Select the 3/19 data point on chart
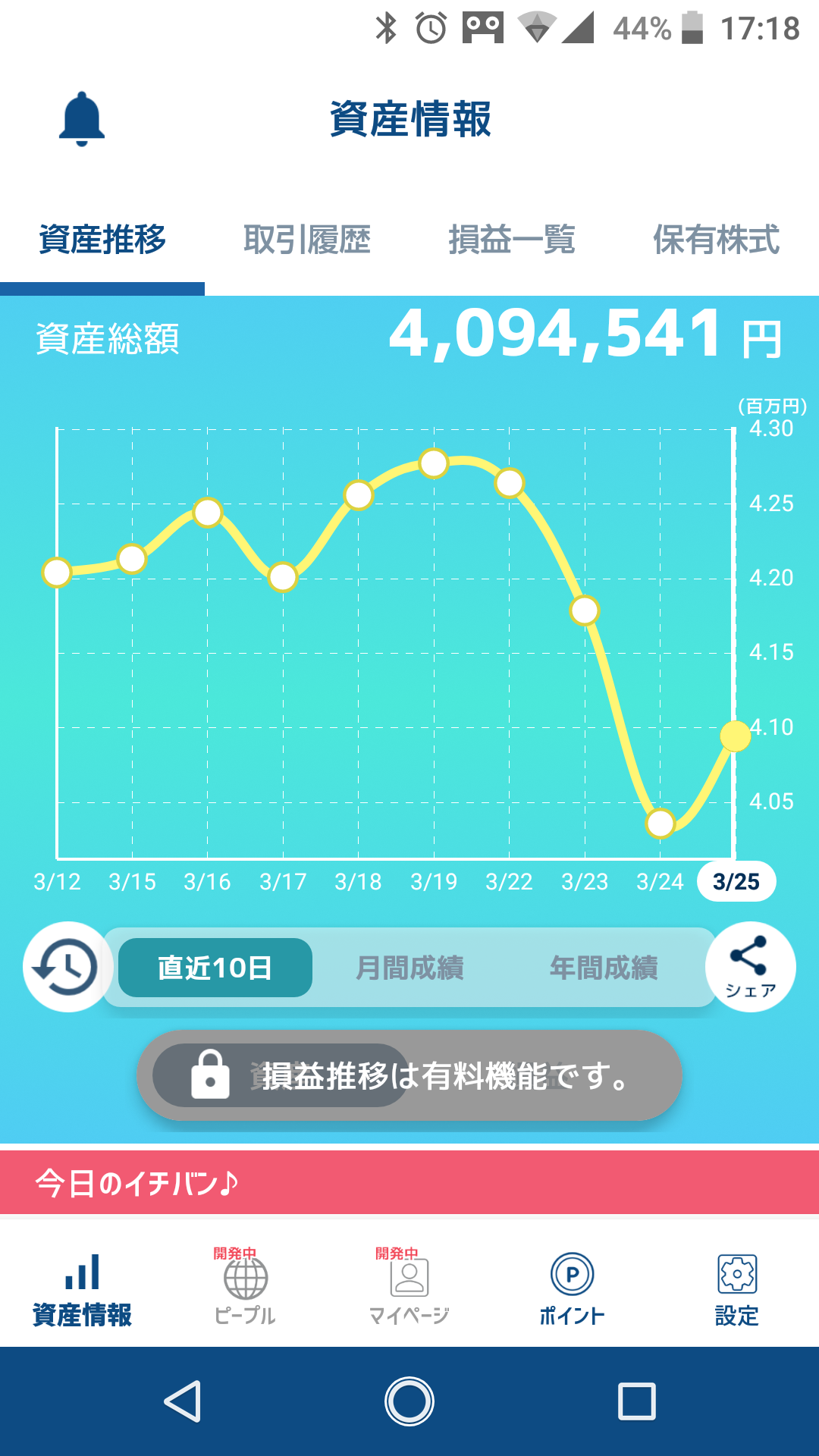 [x=434, y=463]
